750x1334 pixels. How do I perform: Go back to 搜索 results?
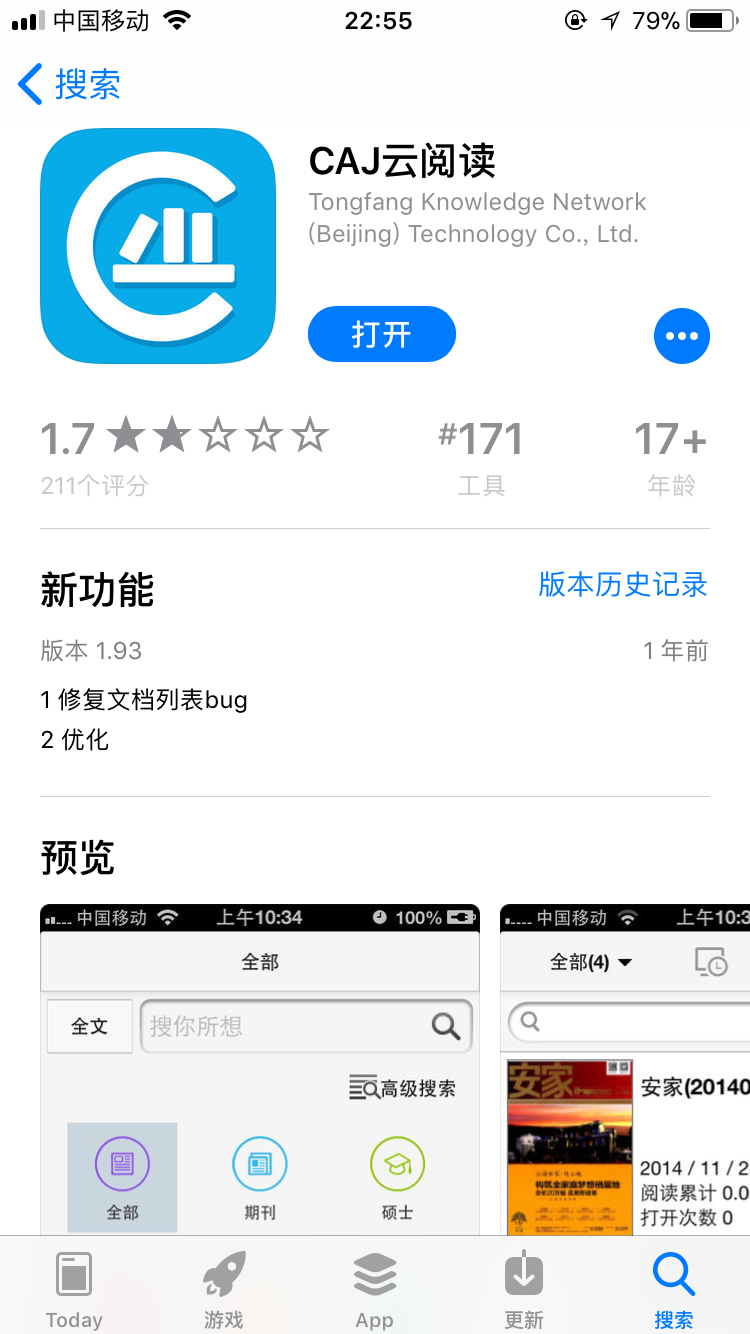(x=70, y=84)
